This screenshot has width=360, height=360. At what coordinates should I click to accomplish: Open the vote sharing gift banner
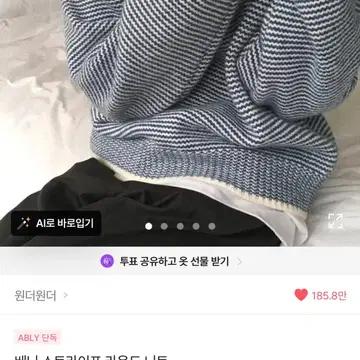point(171,261)
